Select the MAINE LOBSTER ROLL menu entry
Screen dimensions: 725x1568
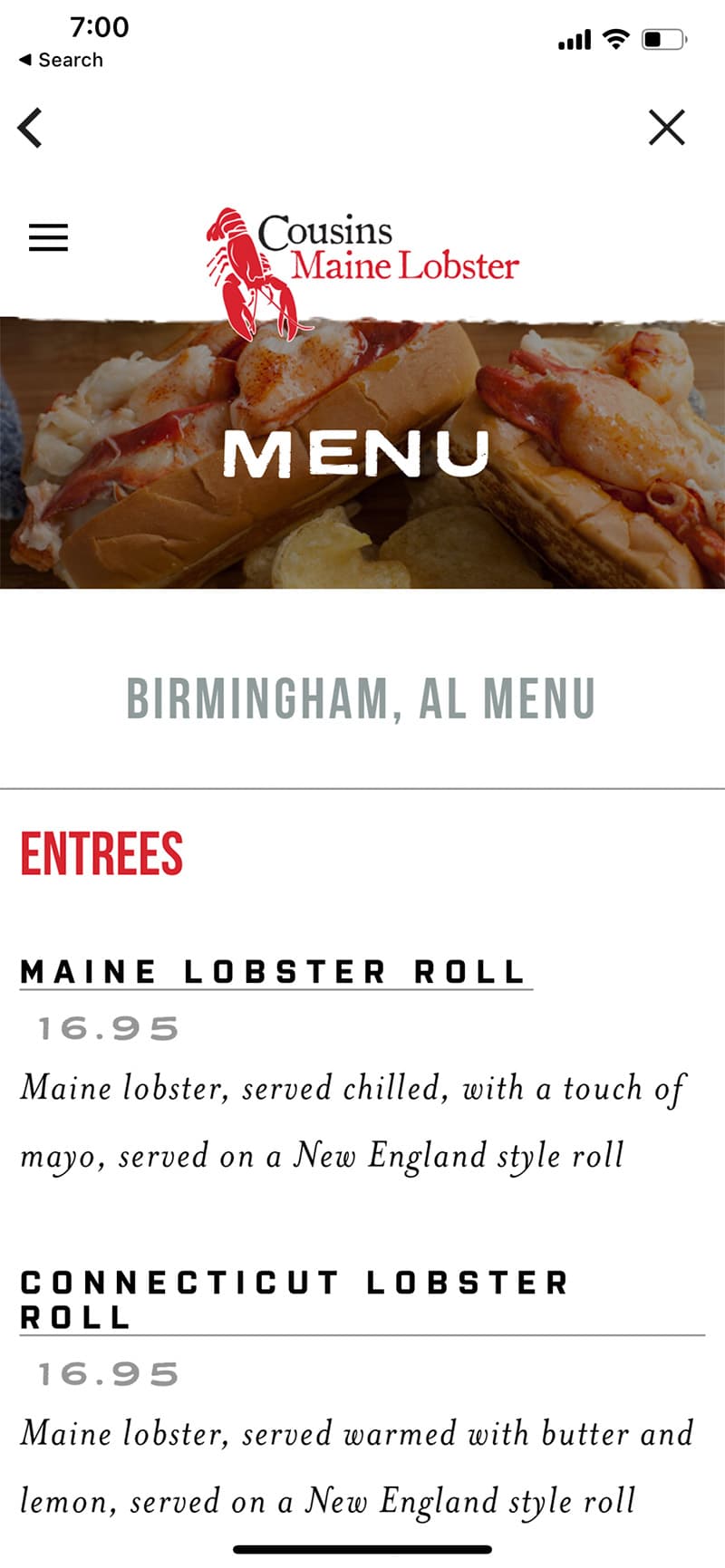pos(272,971)
